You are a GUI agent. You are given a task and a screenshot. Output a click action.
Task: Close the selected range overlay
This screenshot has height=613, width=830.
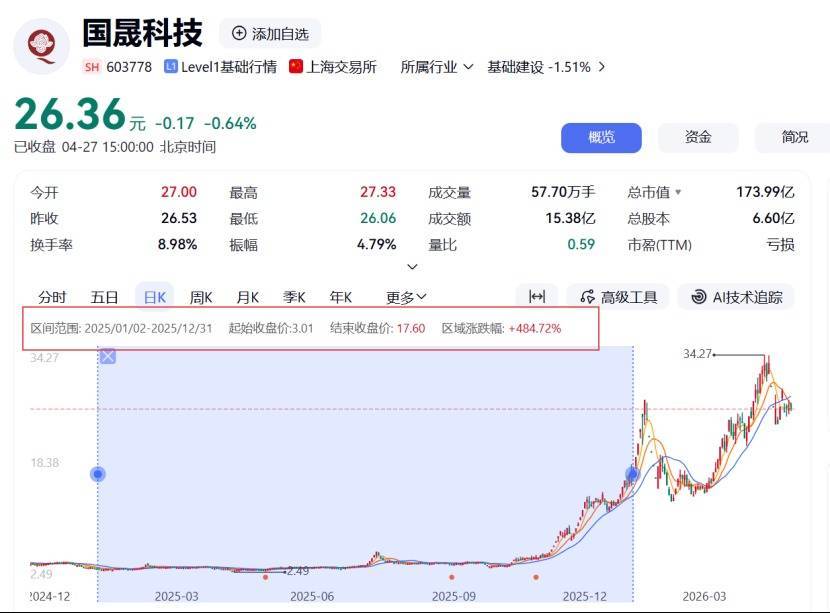coord(108,356)
